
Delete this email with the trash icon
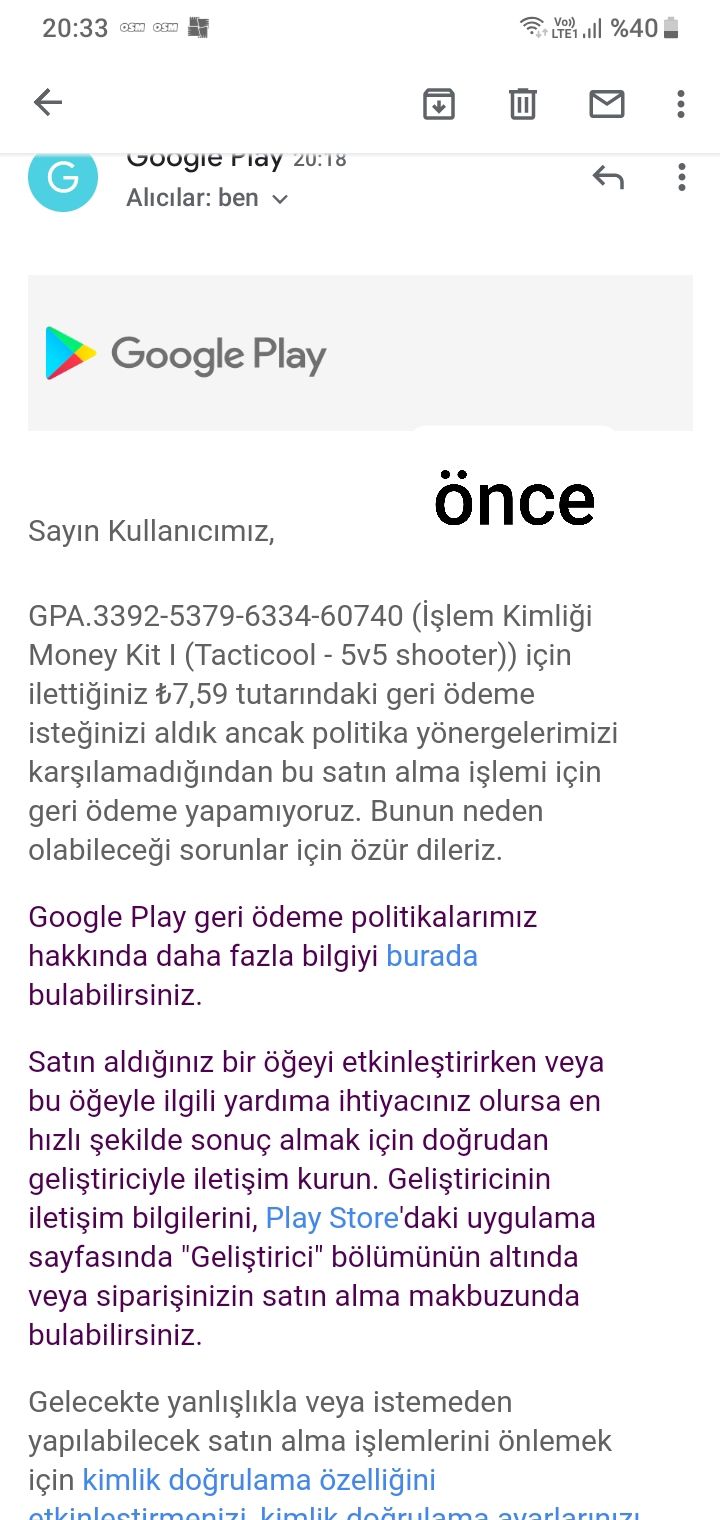[523, 103]
